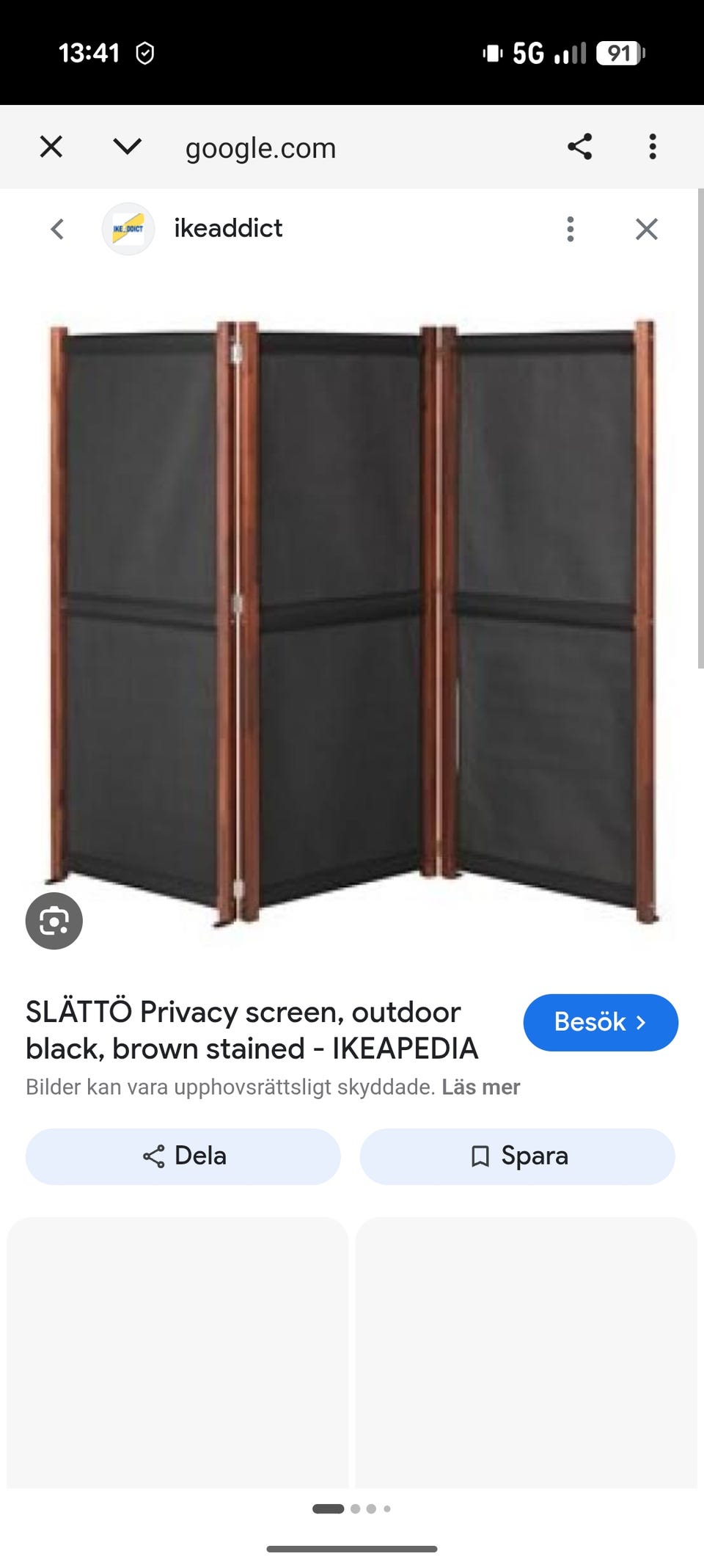704x1568 pixels.
Task: Open the browser overflow menu
Action: pos(653,147)
